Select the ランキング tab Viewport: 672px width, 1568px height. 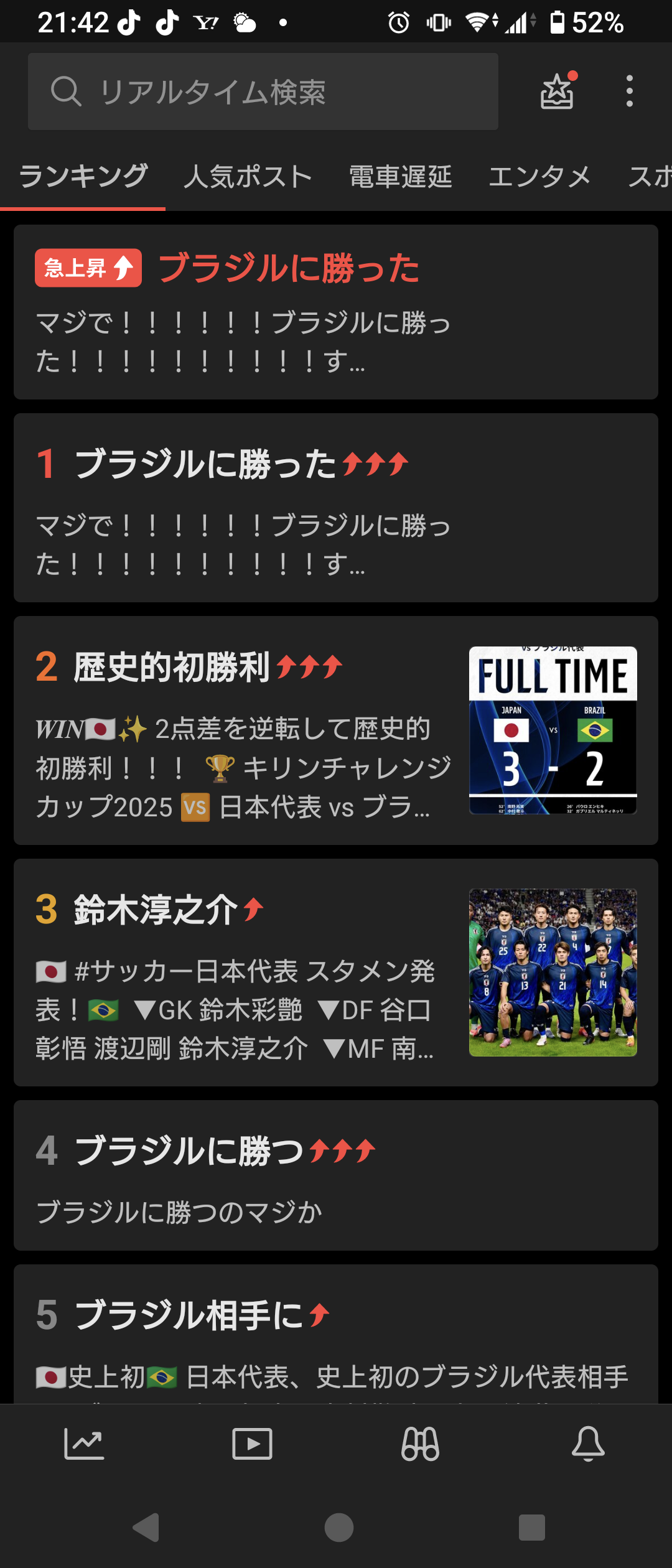(x=83, y=177)
